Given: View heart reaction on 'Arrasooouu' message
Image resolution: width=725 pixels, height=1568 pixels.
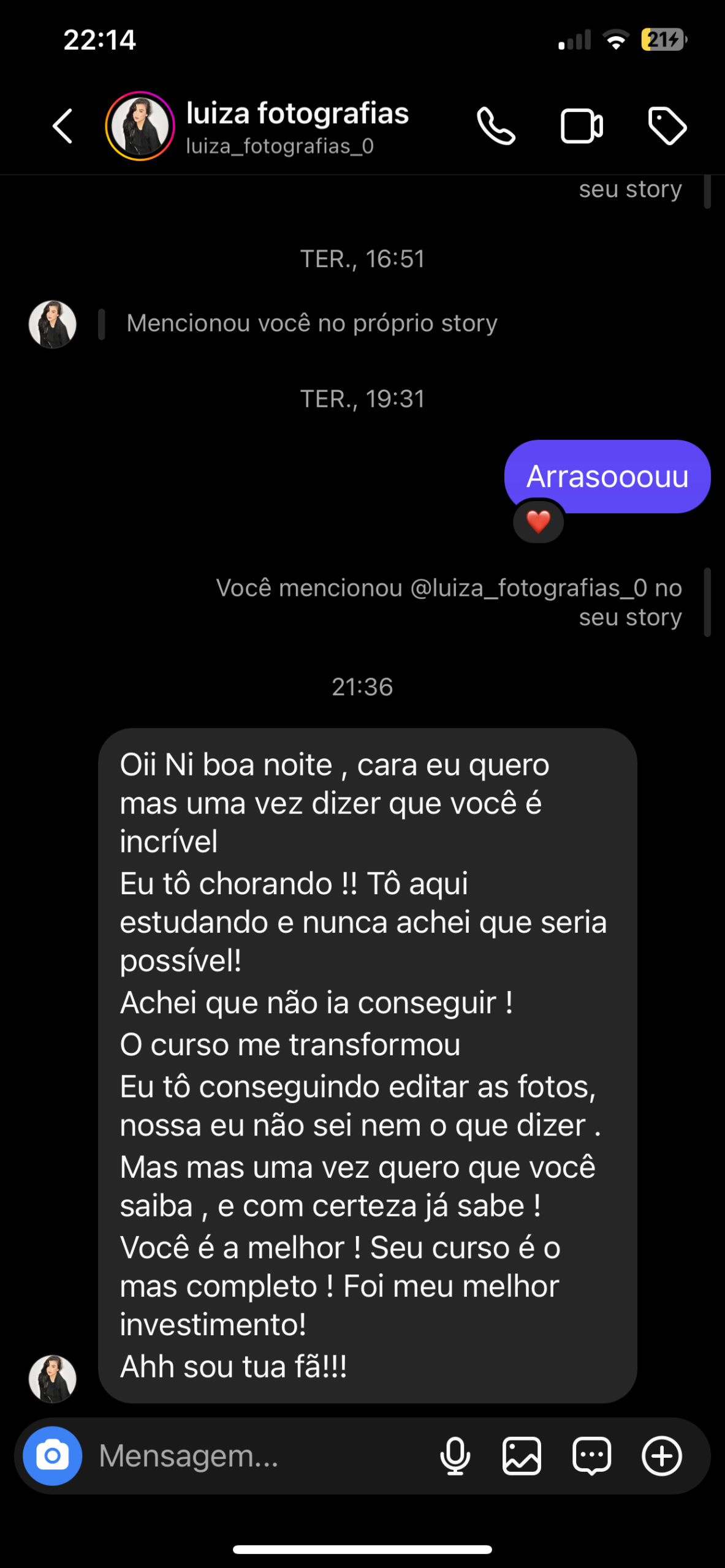Looking at the screenshot, I should [538, 522].
